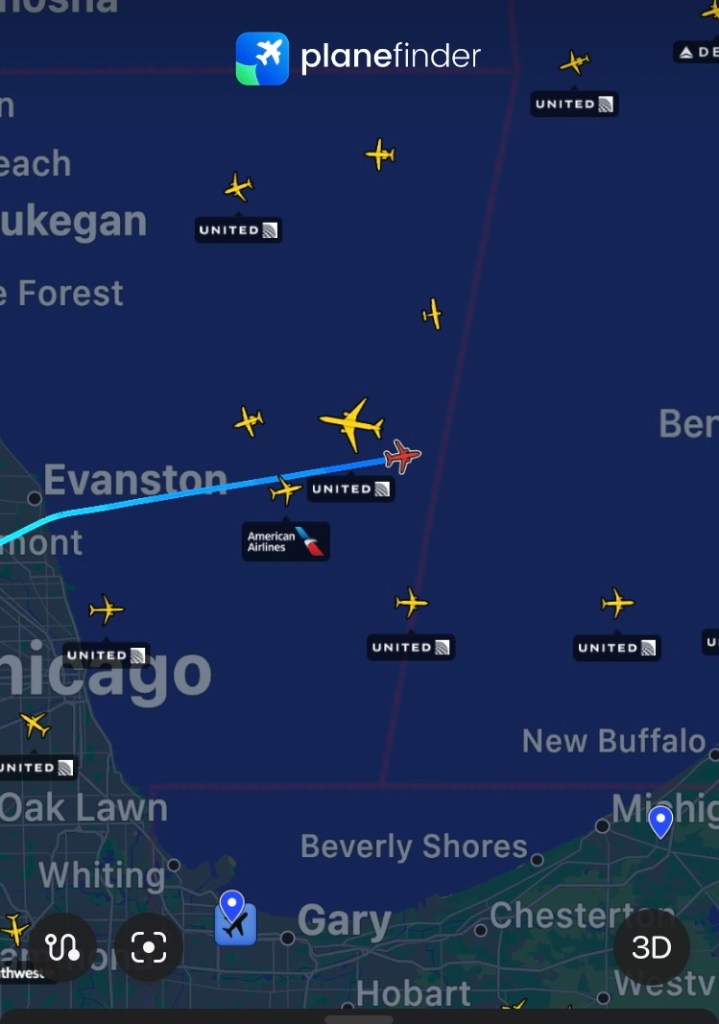Tap the center-focus target icon
The image size is (719, 1024).
(149, 947)
